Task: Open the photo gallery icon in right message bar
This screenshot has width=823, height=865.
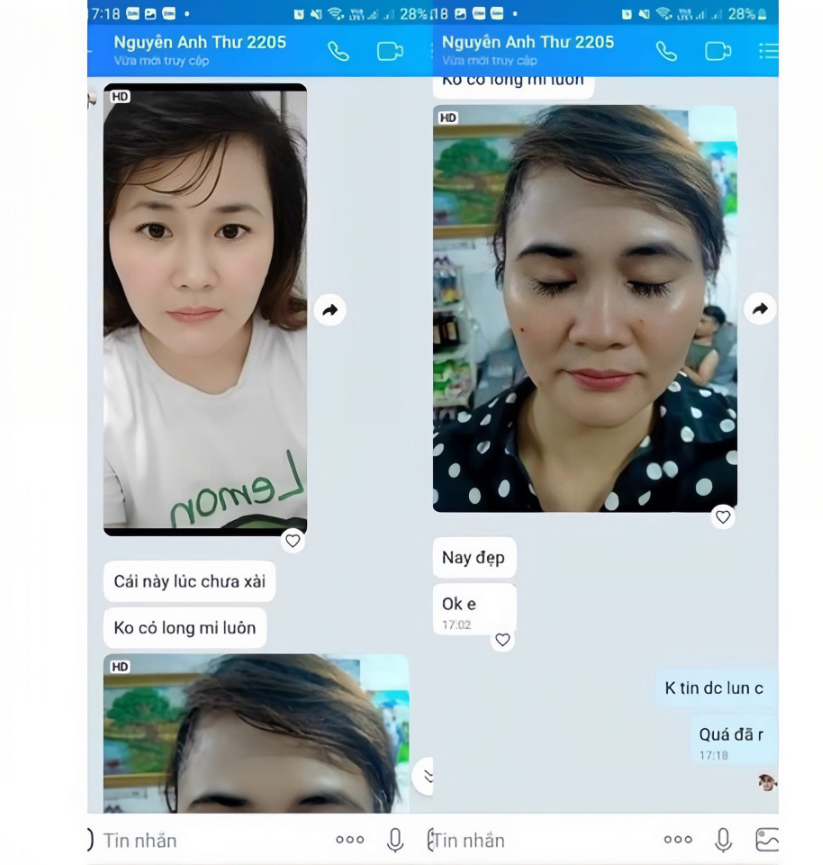Action: (766, 840)
